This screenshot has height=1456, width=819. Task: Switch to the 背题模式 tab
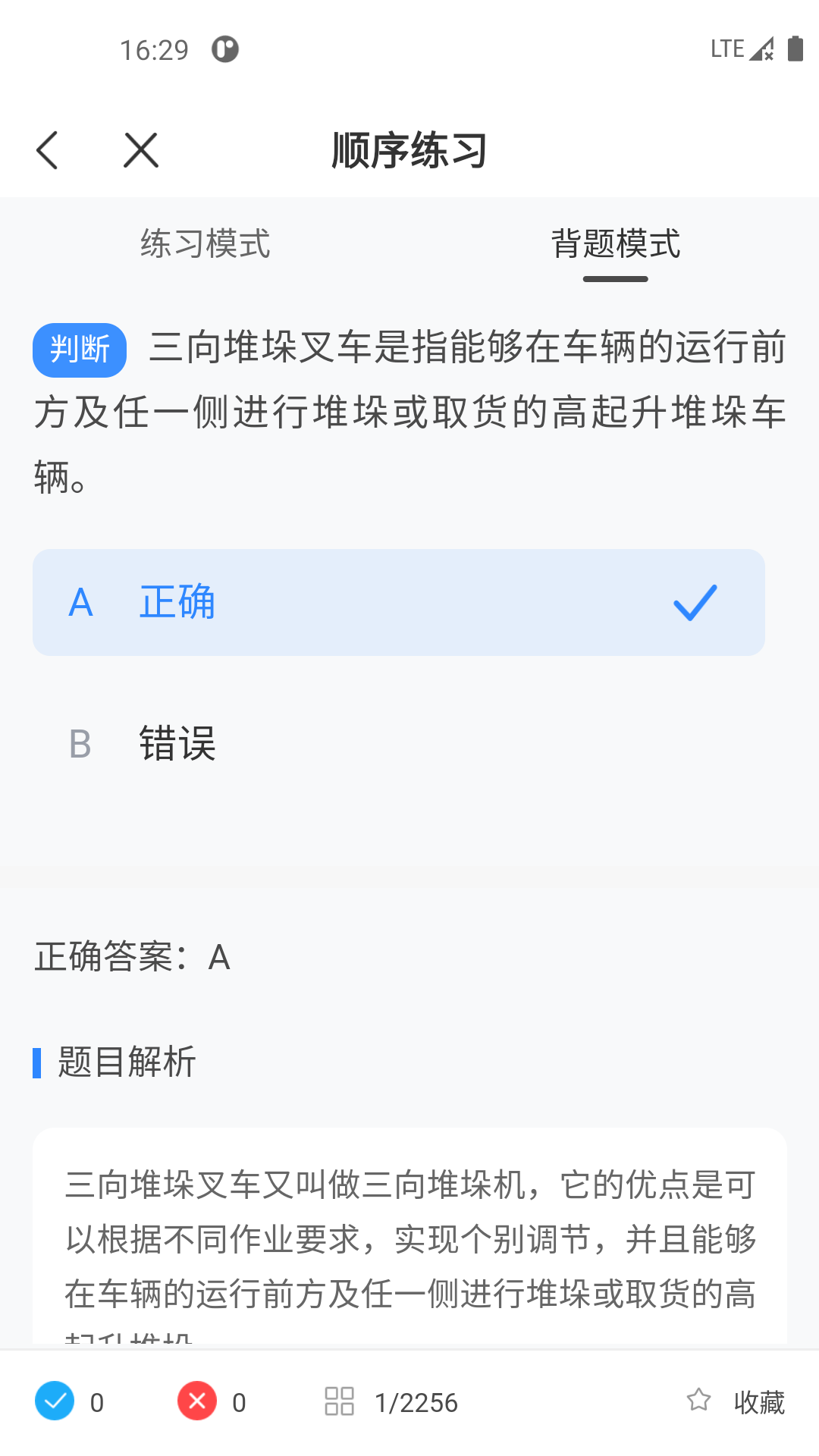[x=616, y=244]
